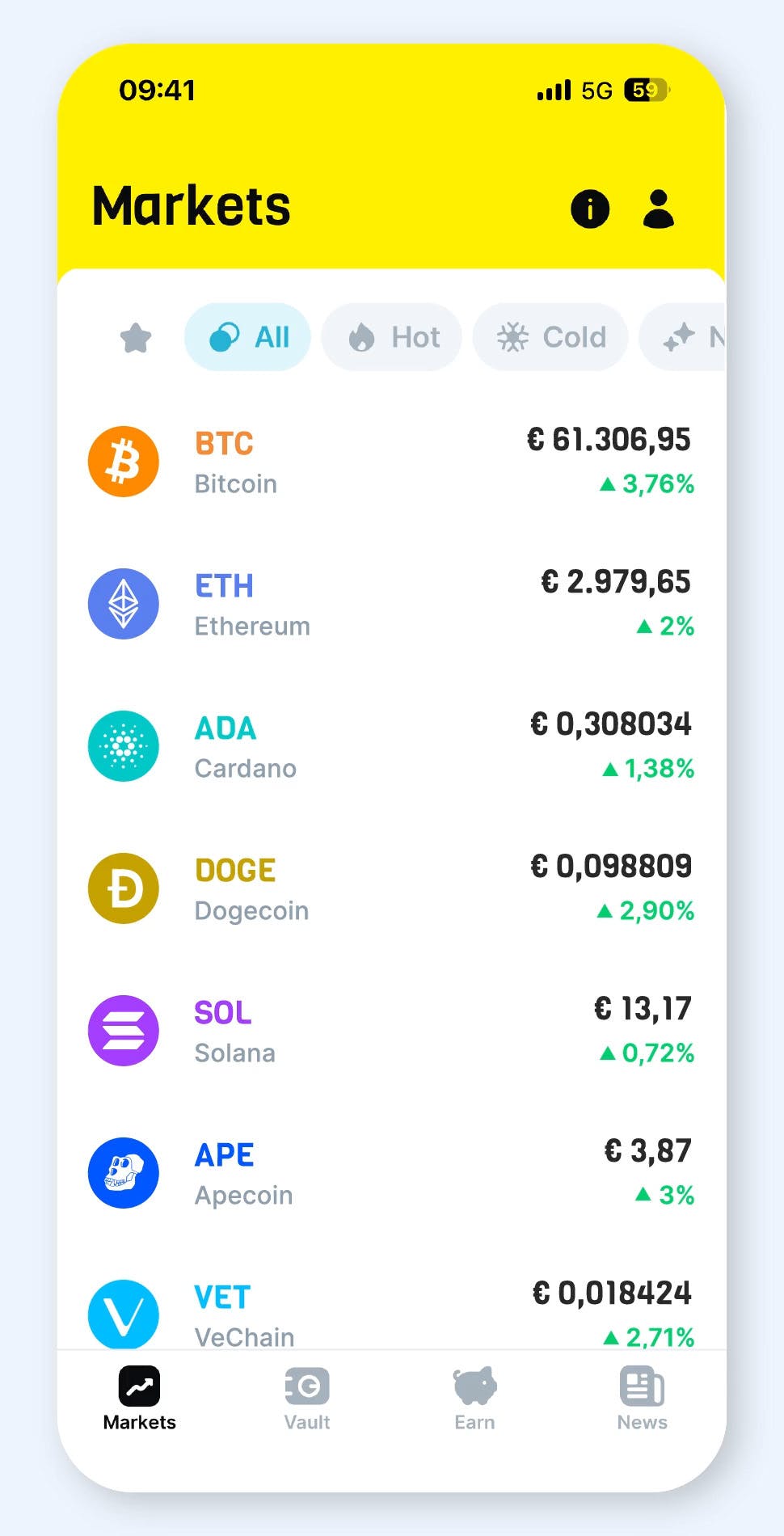Filter by Cold coins
The width and height of the screenshot is (784, 1536).
point(550,337)
